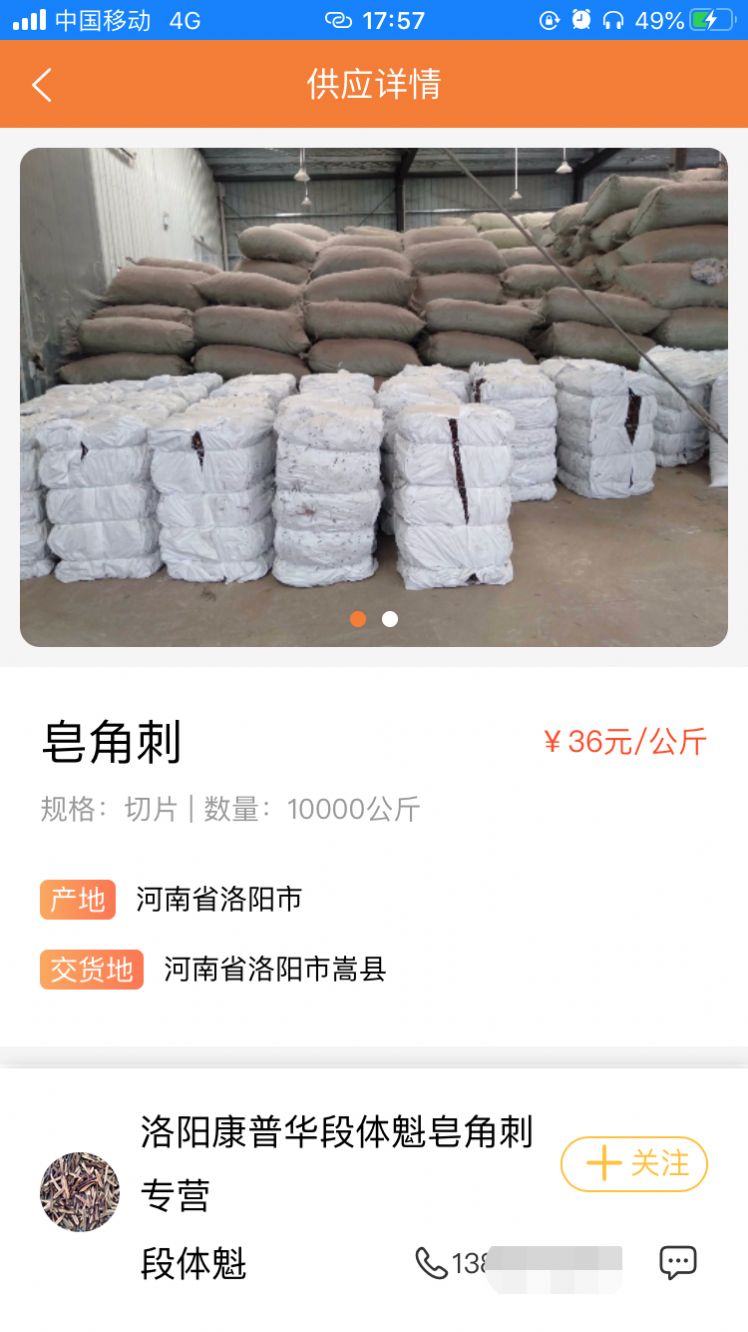Follow the seller with 关注 button
This screenshot has width=748, height=1332.
(x=634, y=1164)
